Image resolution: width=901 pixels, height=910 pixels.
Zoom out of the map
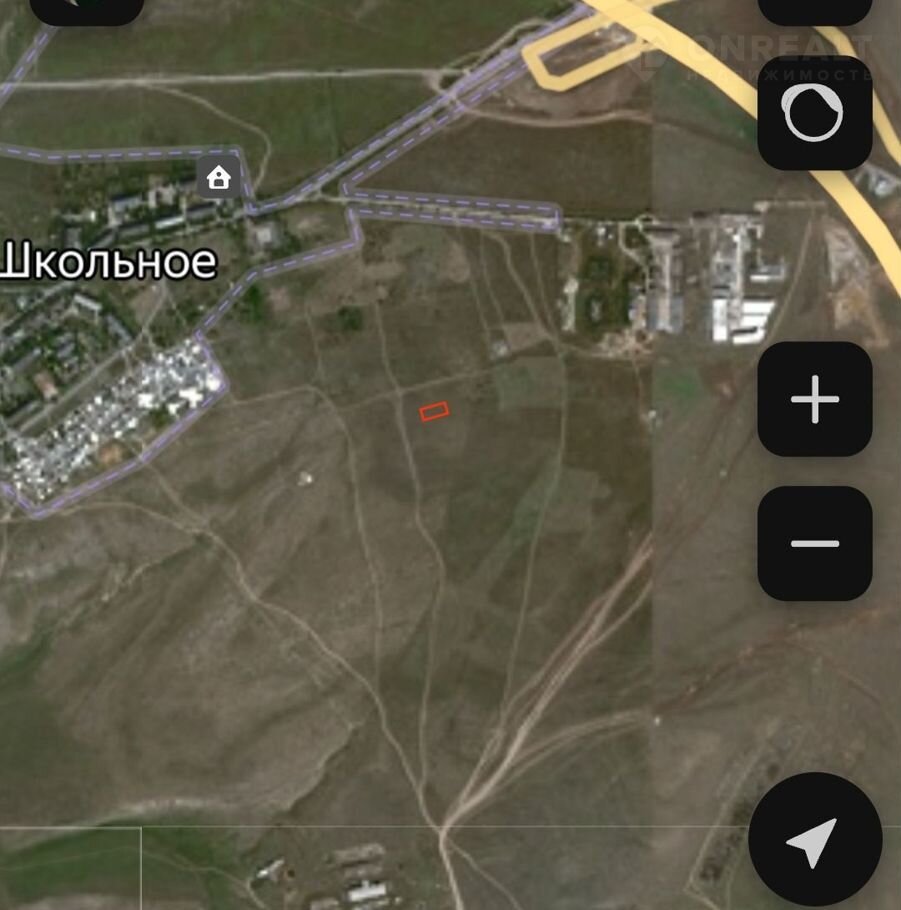[x=814, y=544]
